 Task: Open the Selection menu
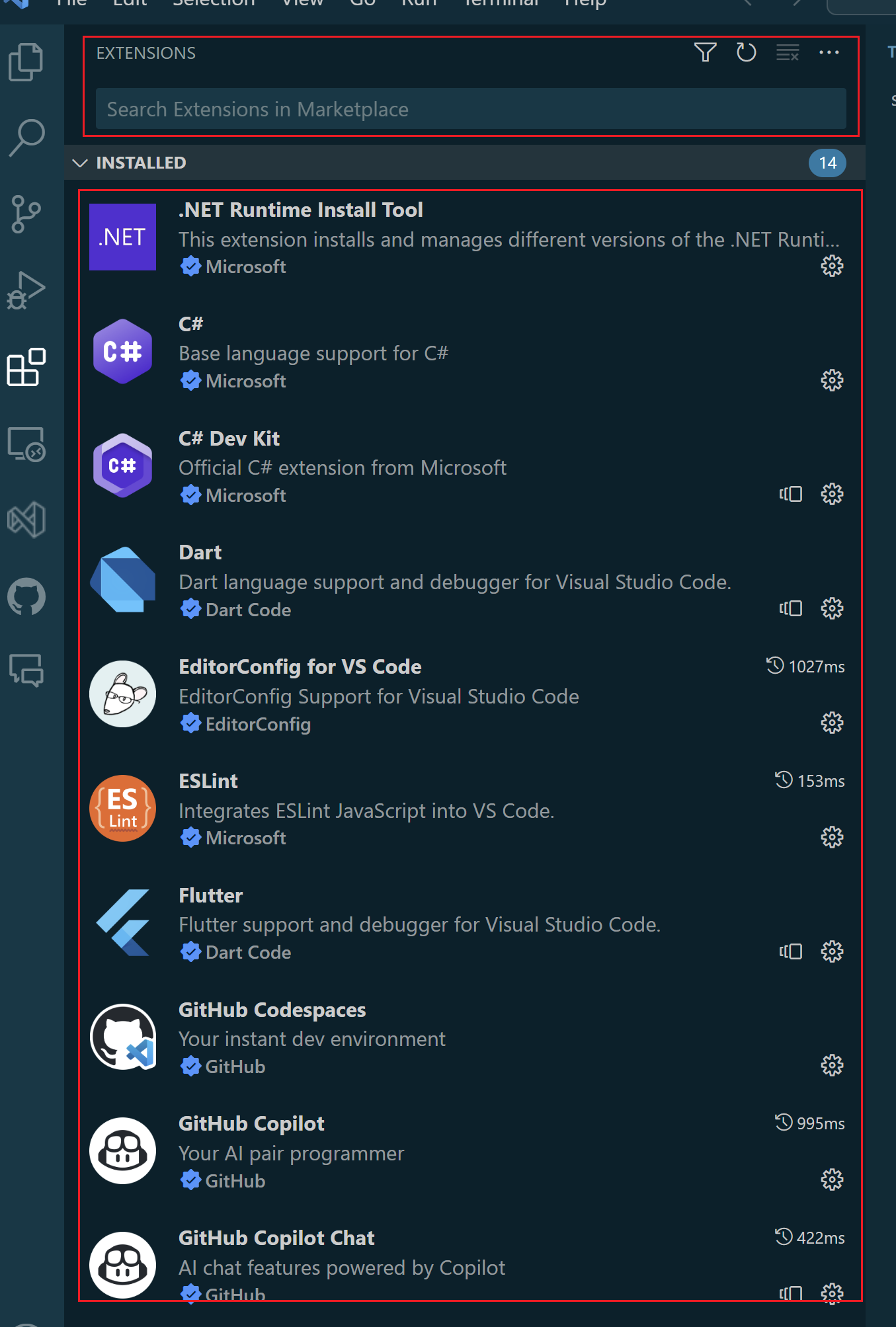[214, 3]
